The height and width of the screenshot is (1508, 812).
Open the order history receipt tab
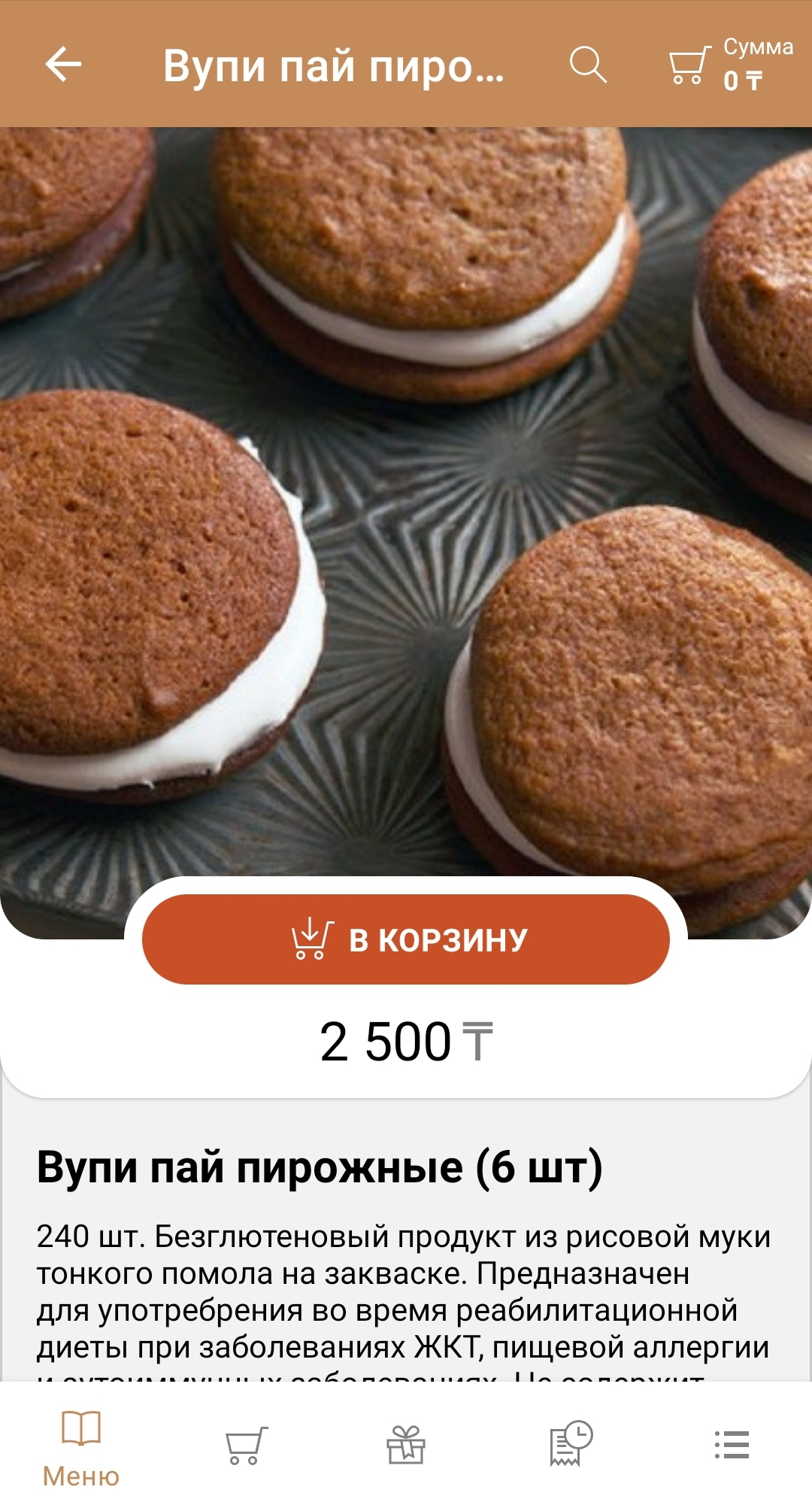(x=570, y=1443)
